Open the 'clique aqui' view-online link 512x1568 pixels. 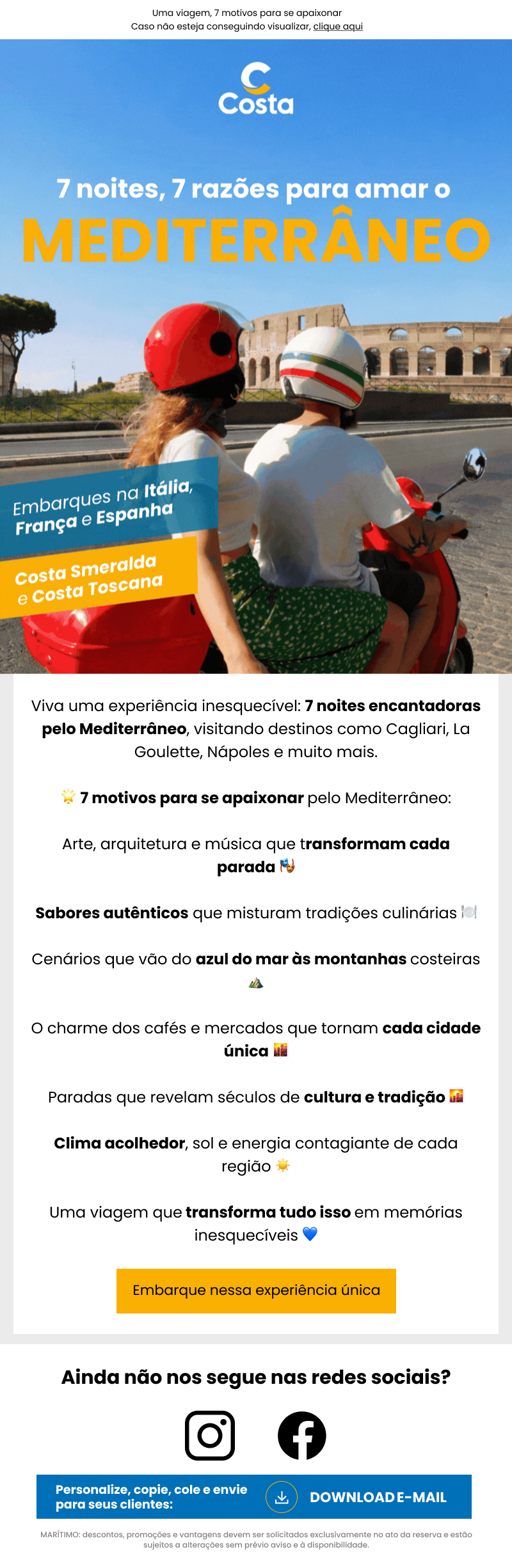(x=337, y=26)
